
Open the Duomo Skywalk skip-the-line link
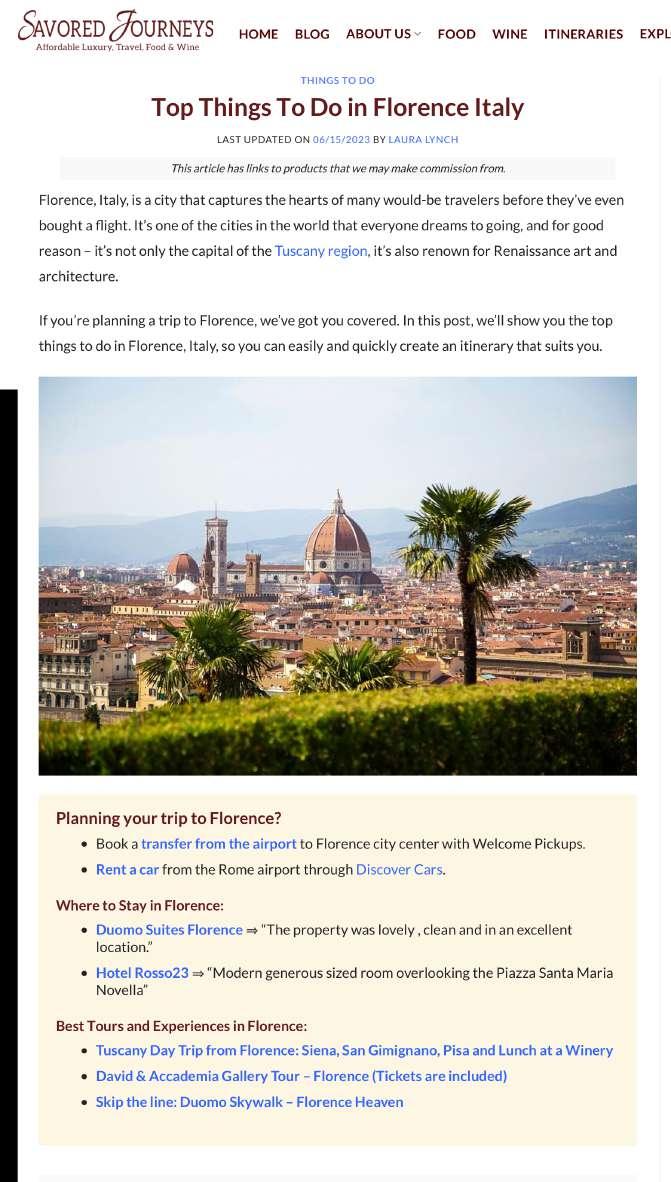coord(249,1103)
